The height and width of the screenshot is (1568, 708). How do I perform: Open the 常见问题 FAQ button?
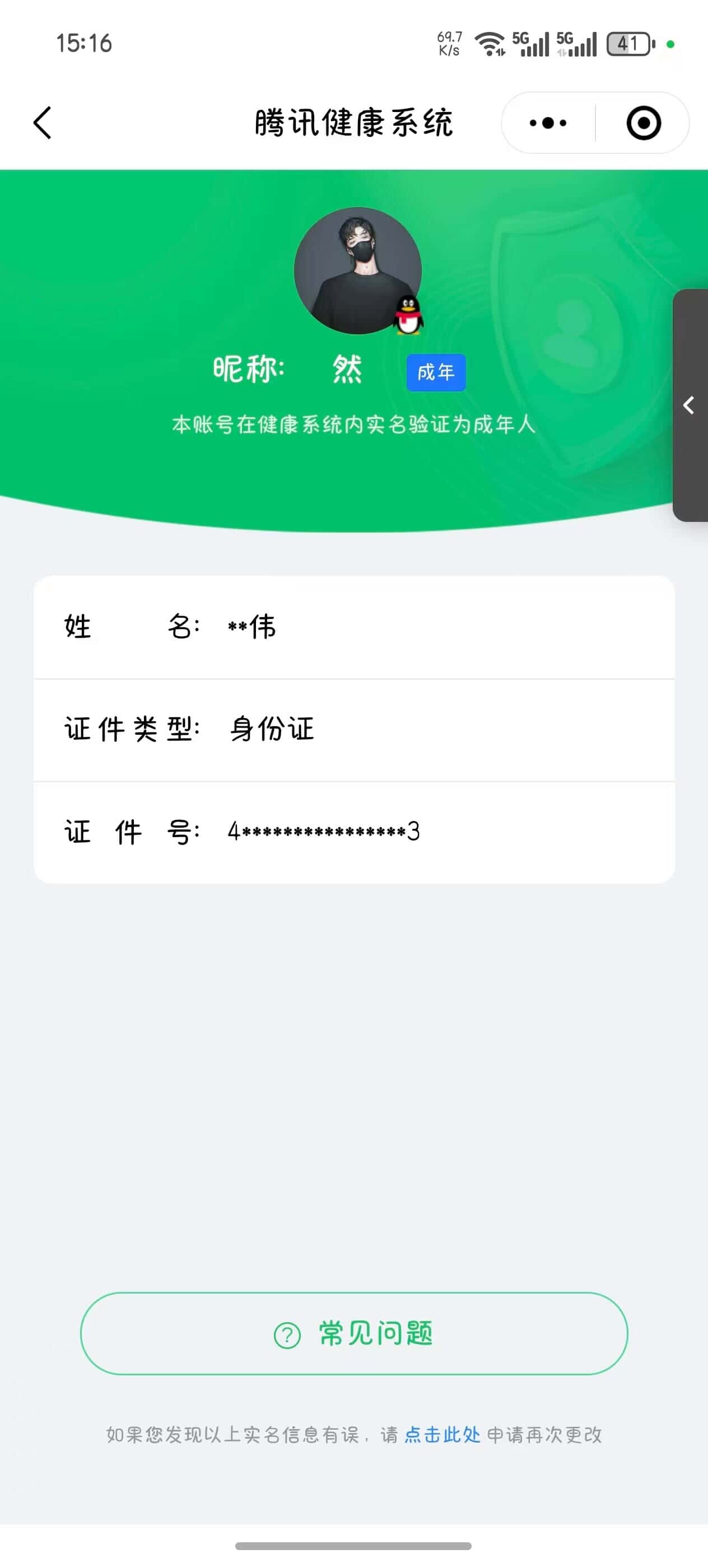(x=353, y=1333)
